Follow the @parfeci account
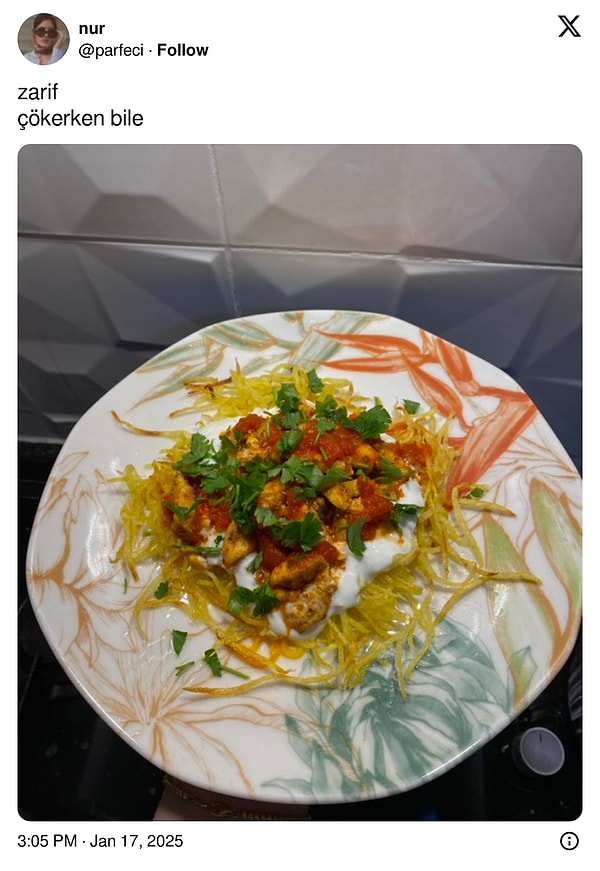 (x=183, y=50)
